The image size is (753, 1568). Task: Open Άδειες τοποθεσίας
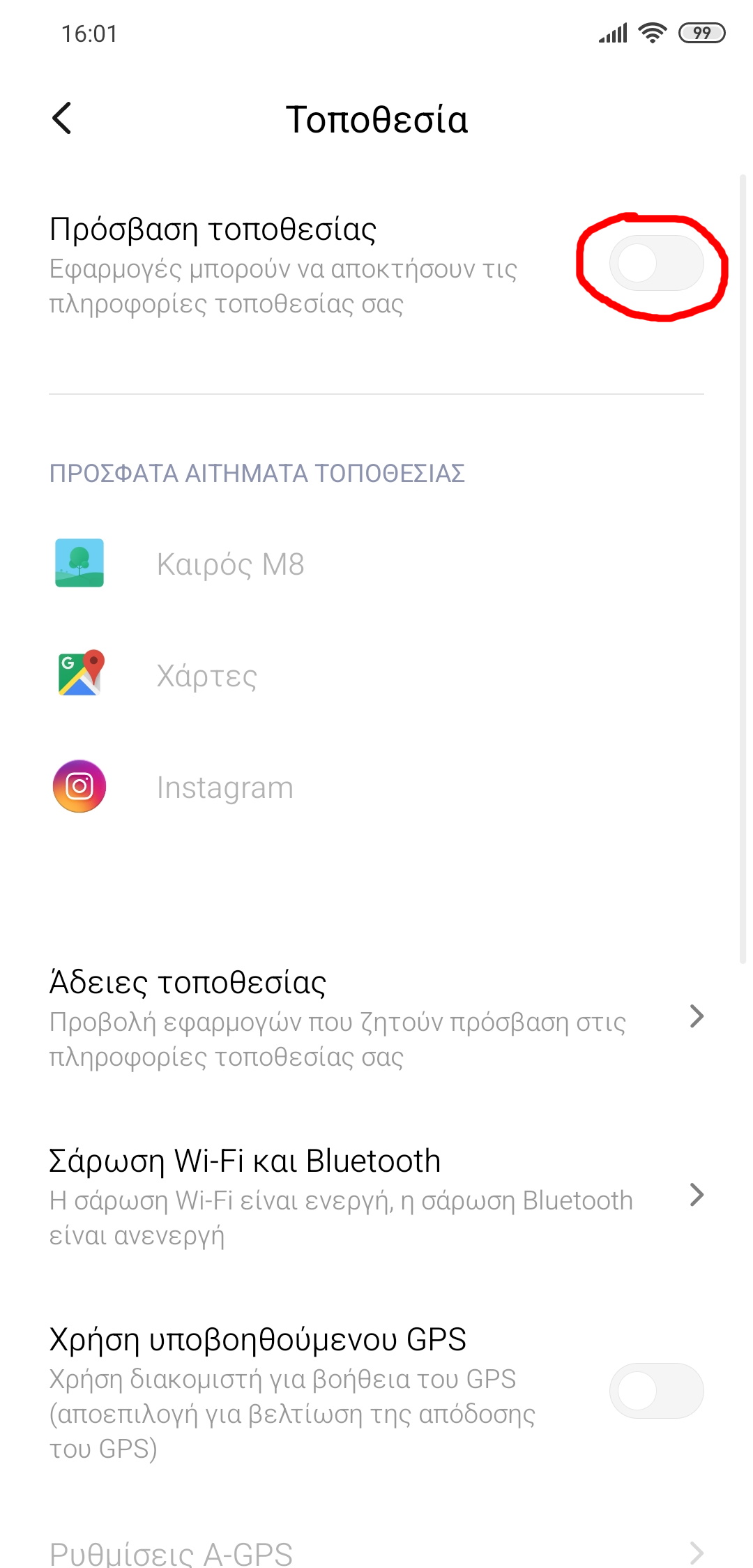(376, 1017)
